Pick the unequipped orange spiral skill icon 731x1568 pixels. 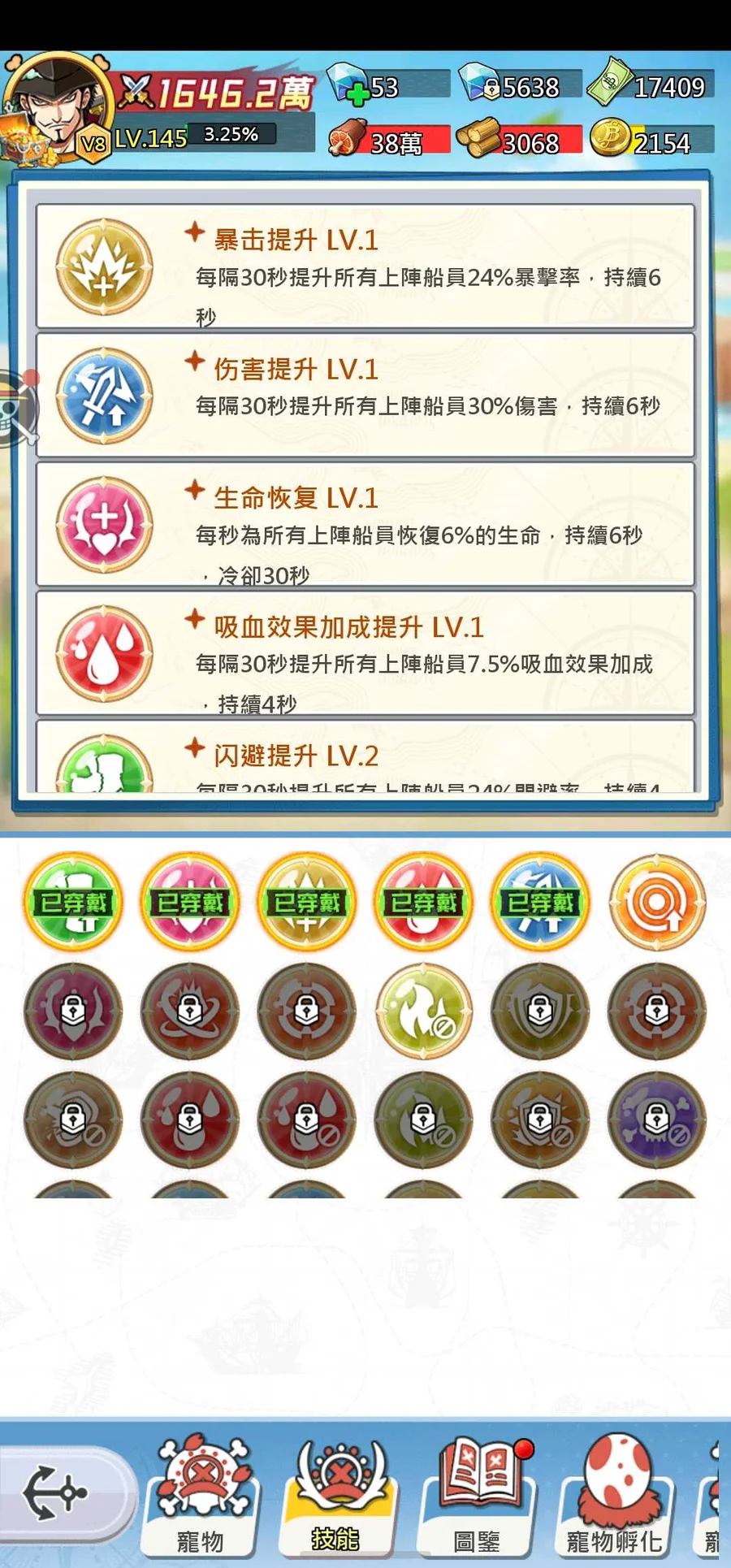pos(657,902)
